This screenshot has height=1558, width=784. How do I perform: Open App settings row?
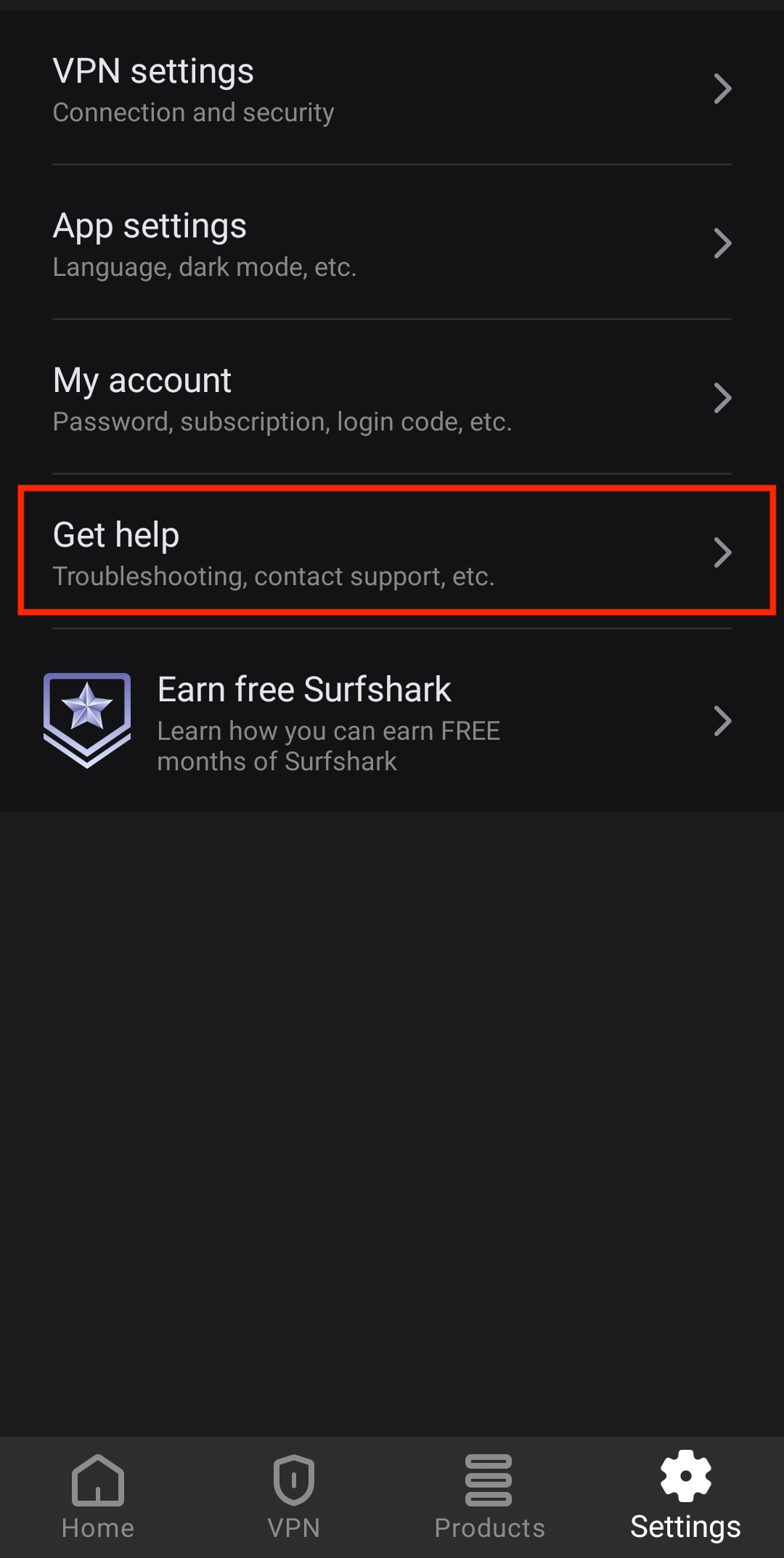click(392, 244)
